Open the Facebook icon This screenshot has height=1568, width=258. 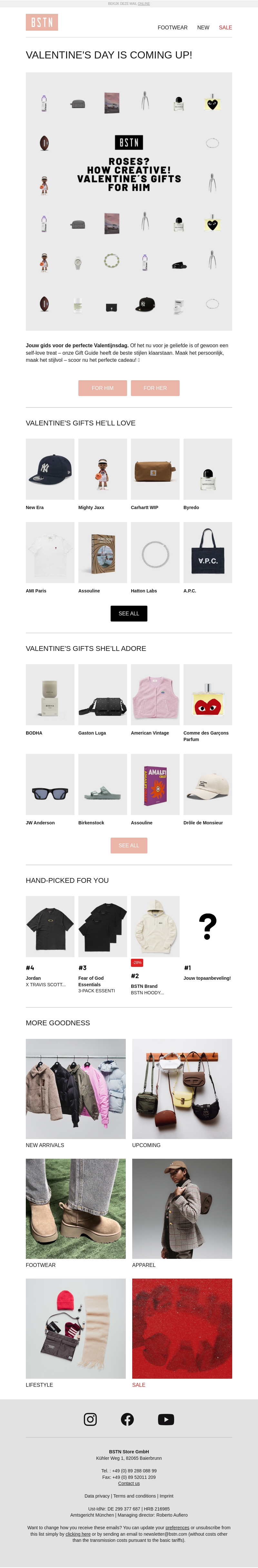(x=127, y=1419)
